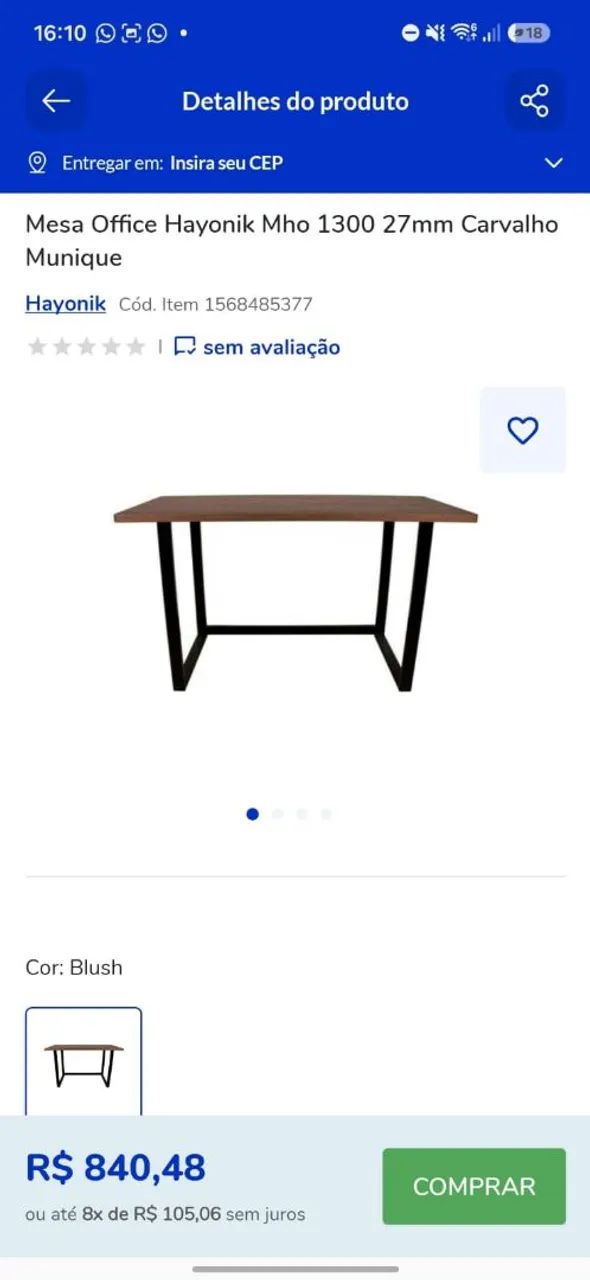Tap the image carousel page indicator dots
Screen dimensions: 590x1280
coord(289,814)
